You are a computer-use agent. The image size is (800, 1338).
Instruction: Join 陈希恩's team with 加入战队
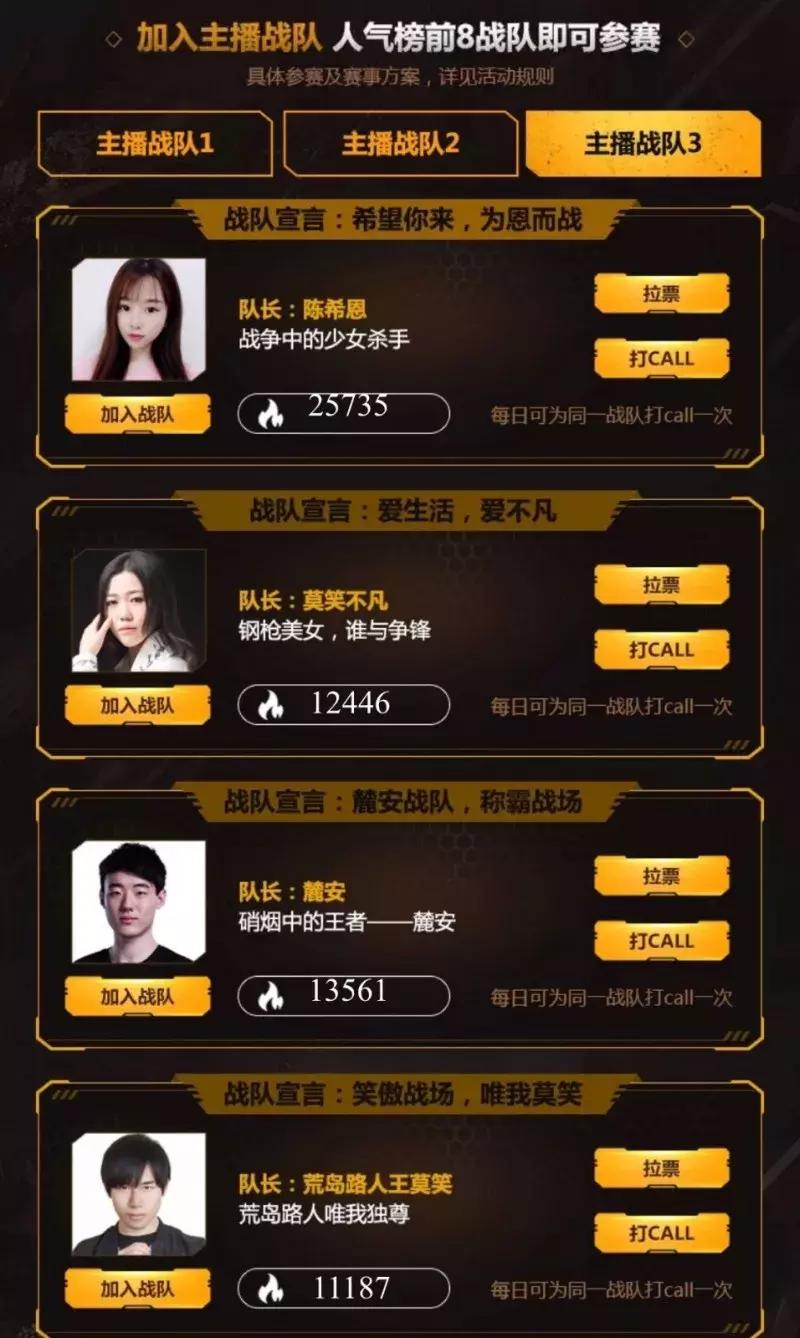click(137, 414)
